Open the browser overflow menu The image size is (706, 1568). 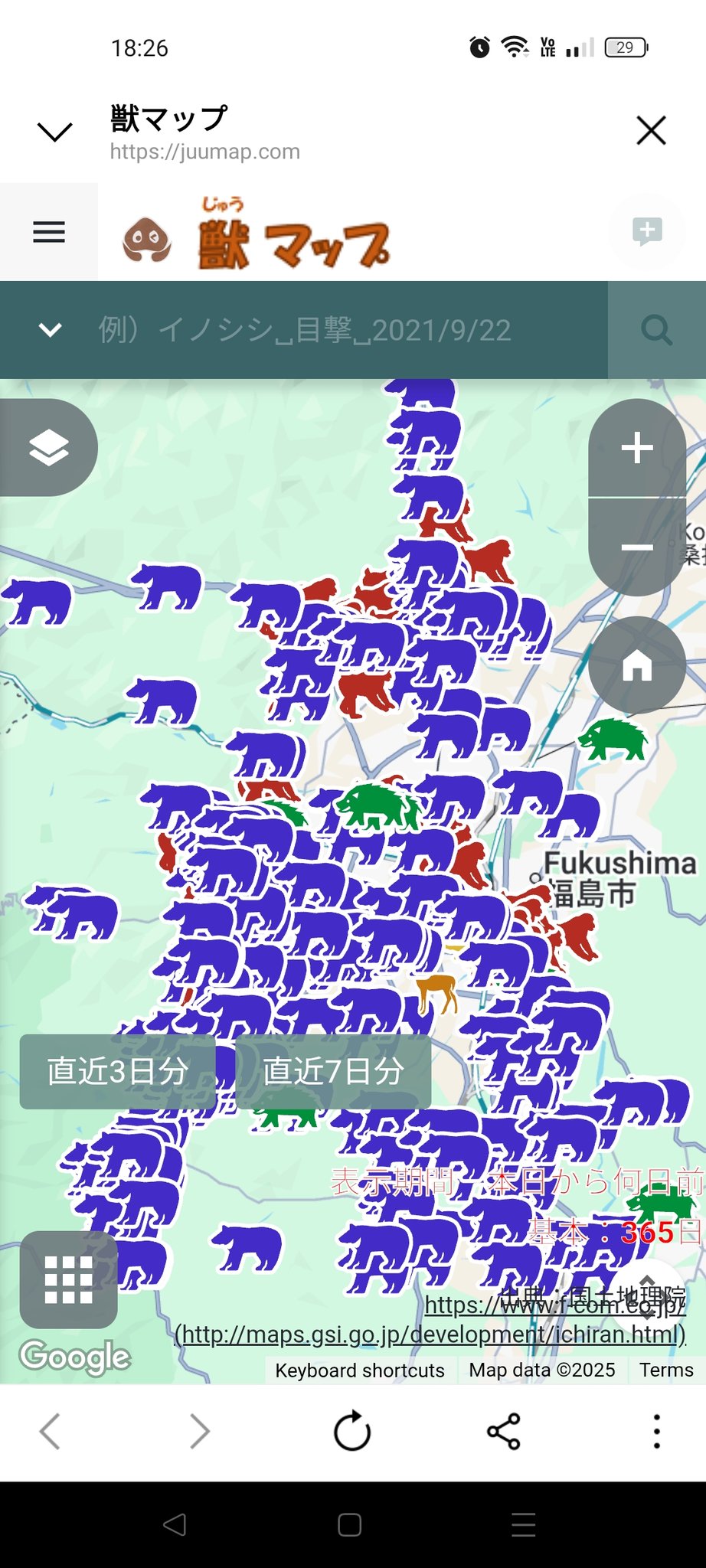coord(656,1431)
